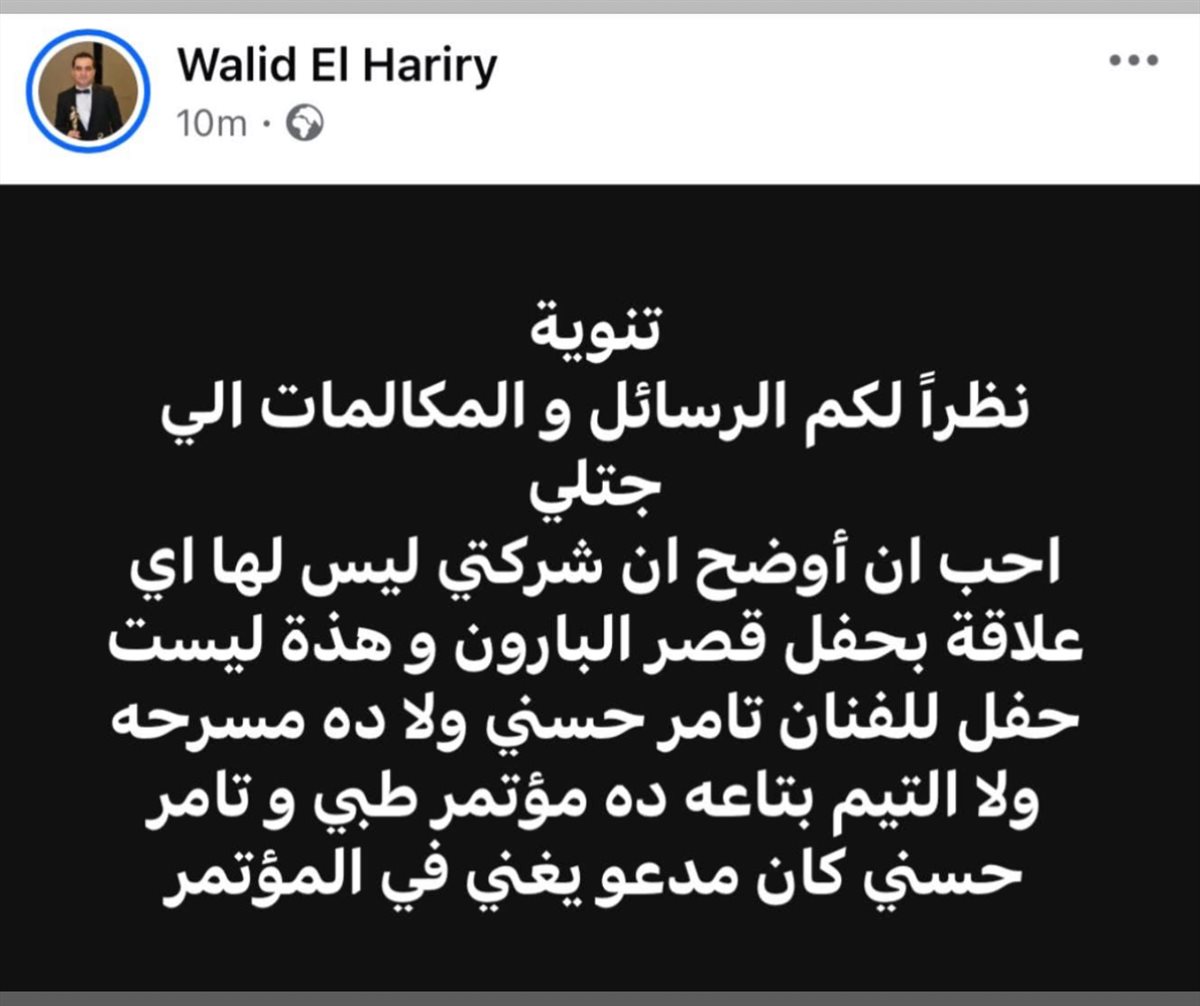Open the post's three-dot options menu
1200x1006 pixels.
point(1134,61)
